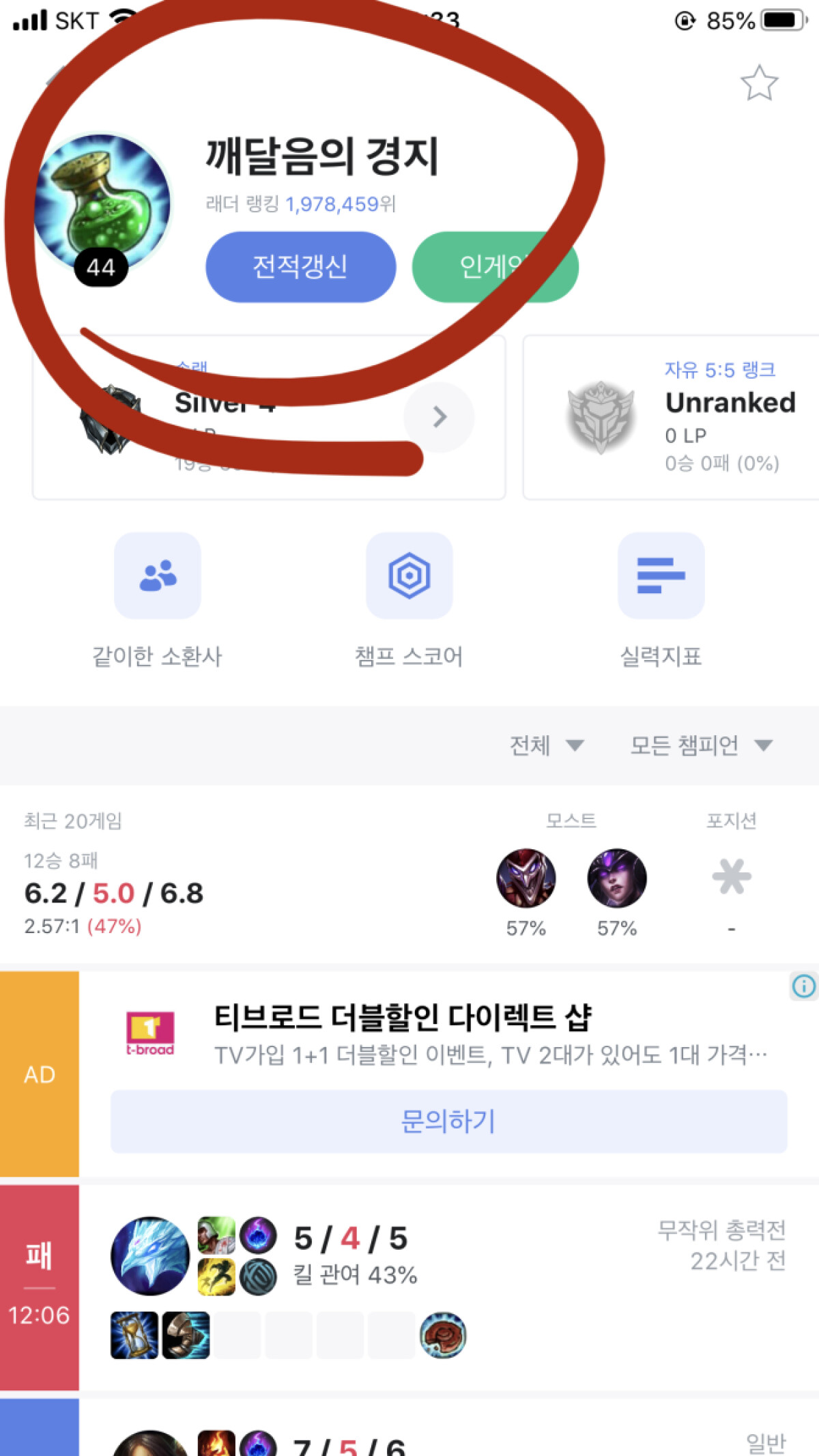Open the ladder ranking link 1,978,459위

(x=338, y=203)
